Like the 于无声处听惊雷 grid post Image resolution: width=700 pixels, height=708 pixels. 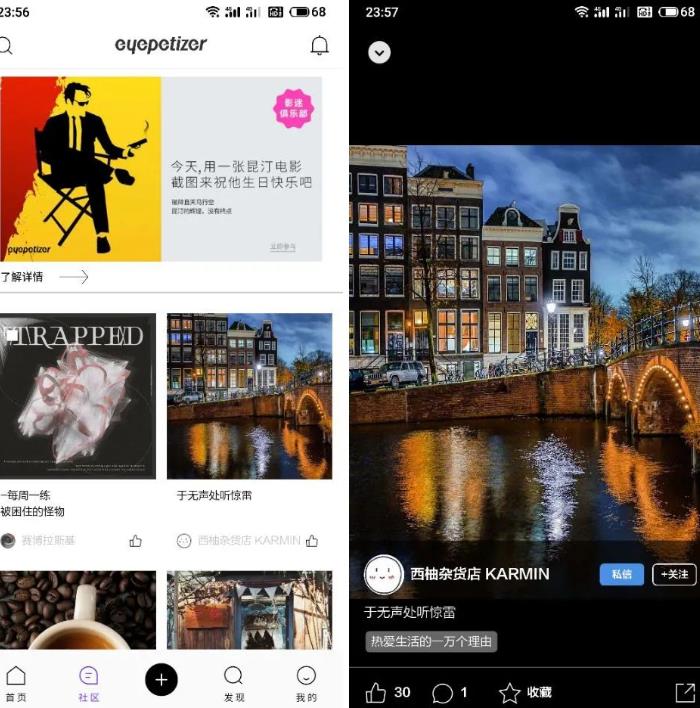pyautogui.click(x=312, y=541)
